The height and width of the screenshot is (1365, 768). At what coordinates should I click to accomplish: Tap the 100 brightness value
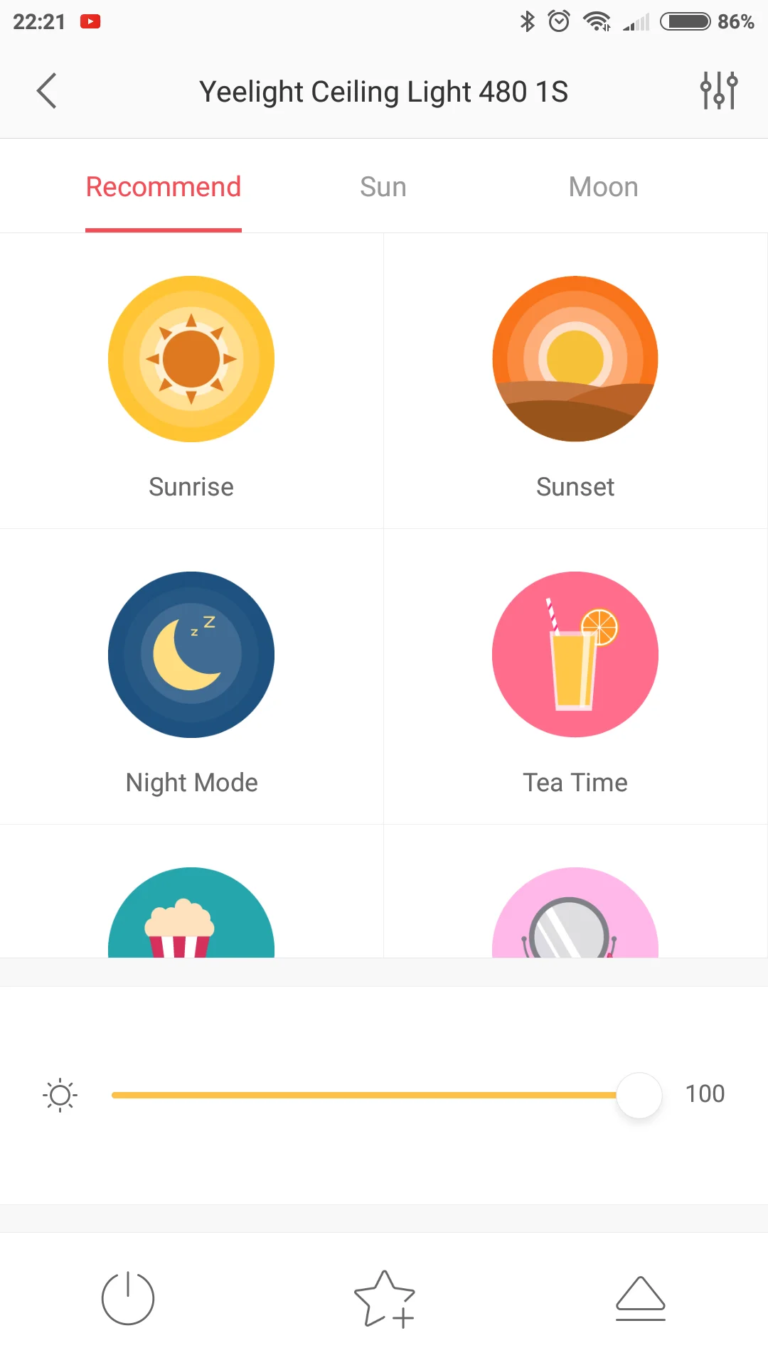click(705, 1093)
